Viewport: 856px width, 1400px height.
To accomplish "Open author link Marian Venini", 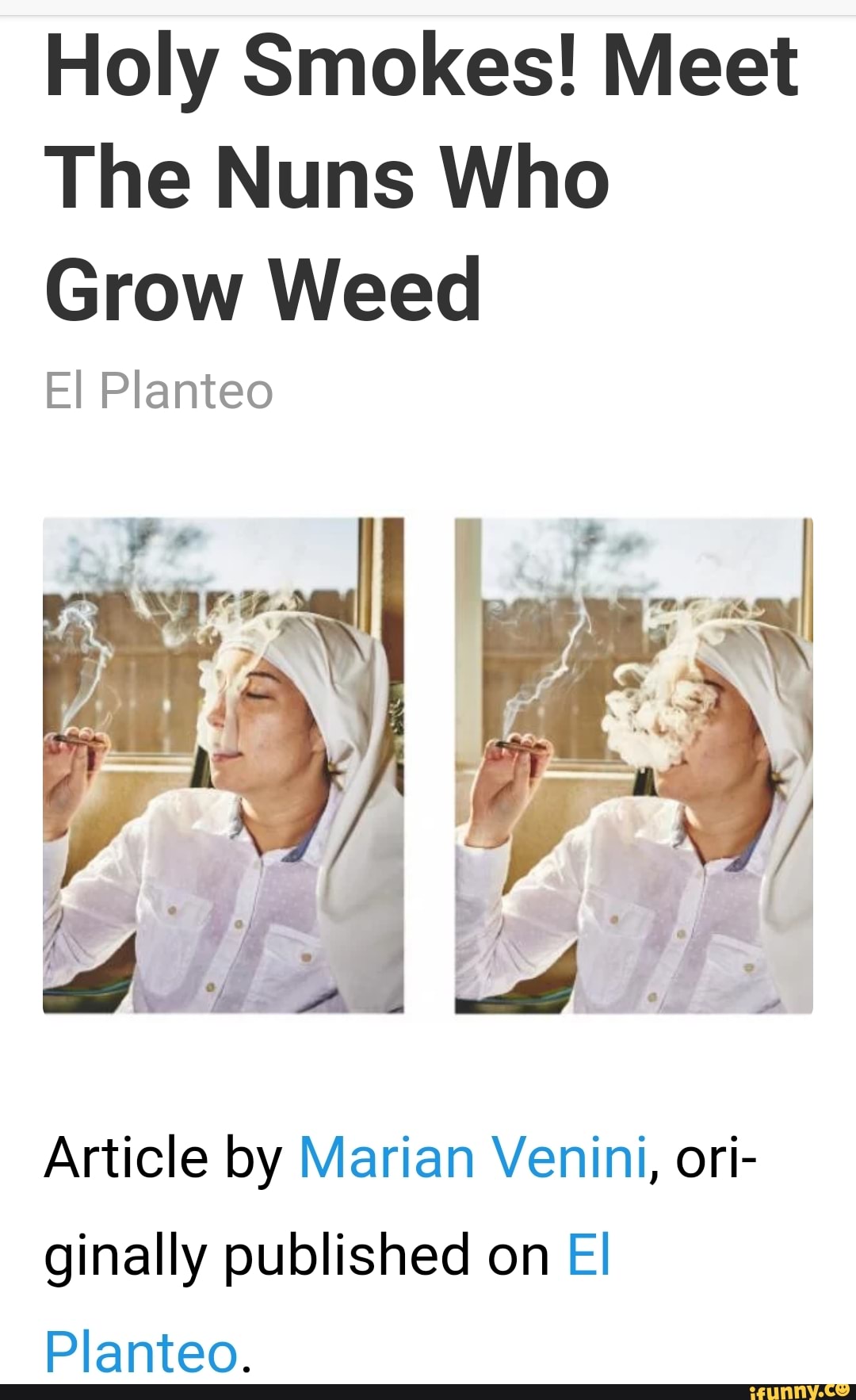I will (473, 1158).
